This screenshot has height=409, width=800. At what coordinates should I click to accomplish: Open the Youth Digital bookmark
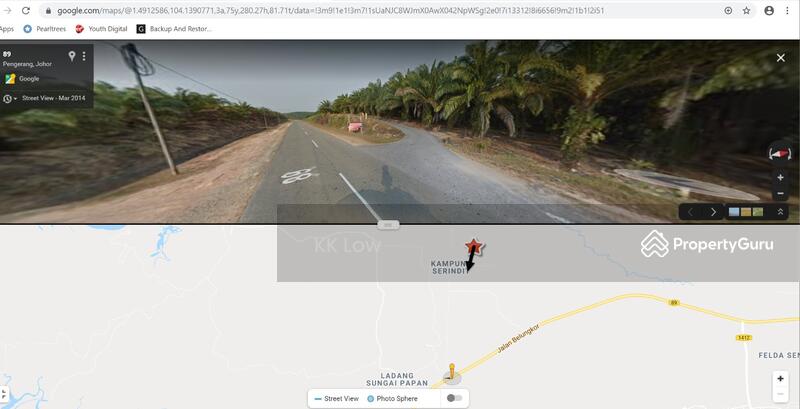point(103,29)
